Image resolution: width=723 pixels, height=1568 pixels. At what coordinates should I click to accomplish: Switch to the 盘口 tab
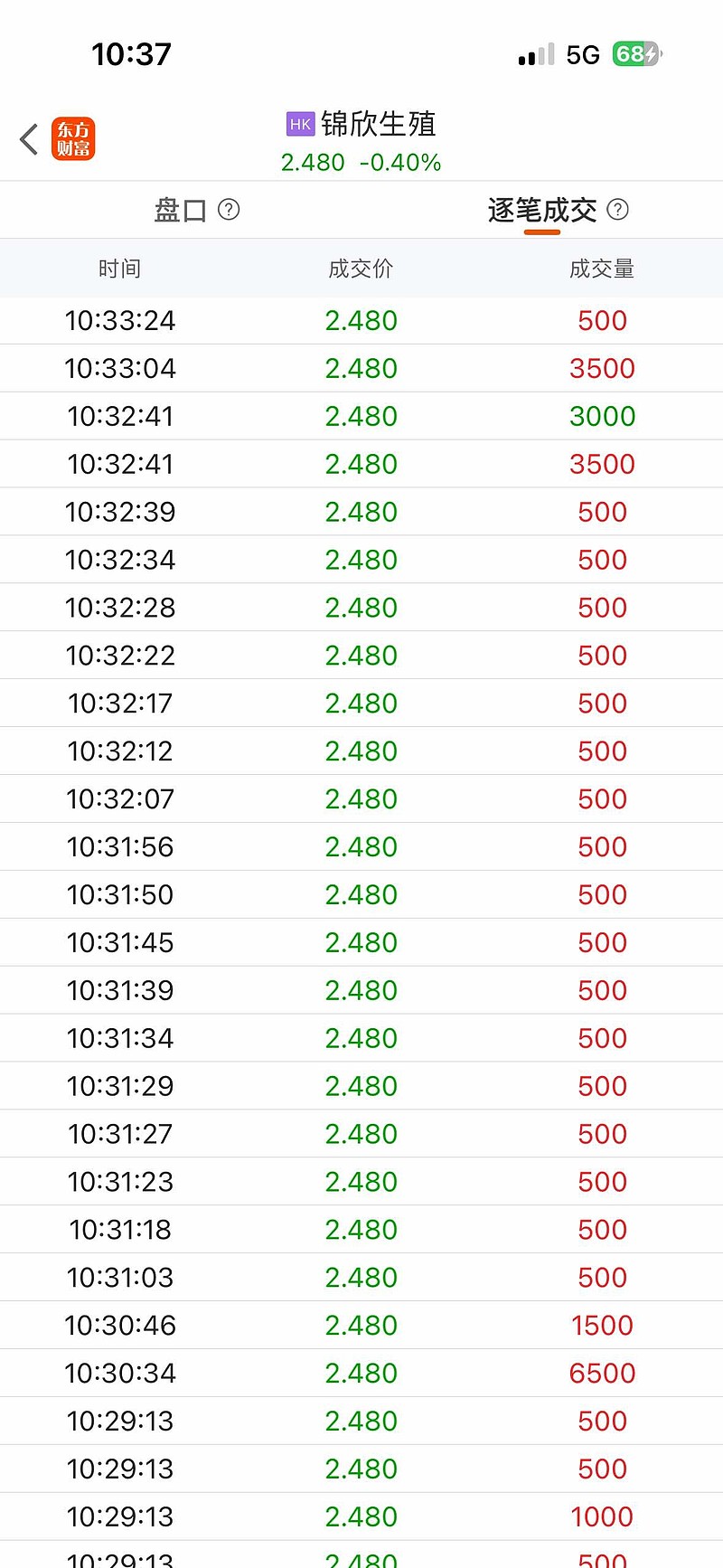(x=180, y=211)
